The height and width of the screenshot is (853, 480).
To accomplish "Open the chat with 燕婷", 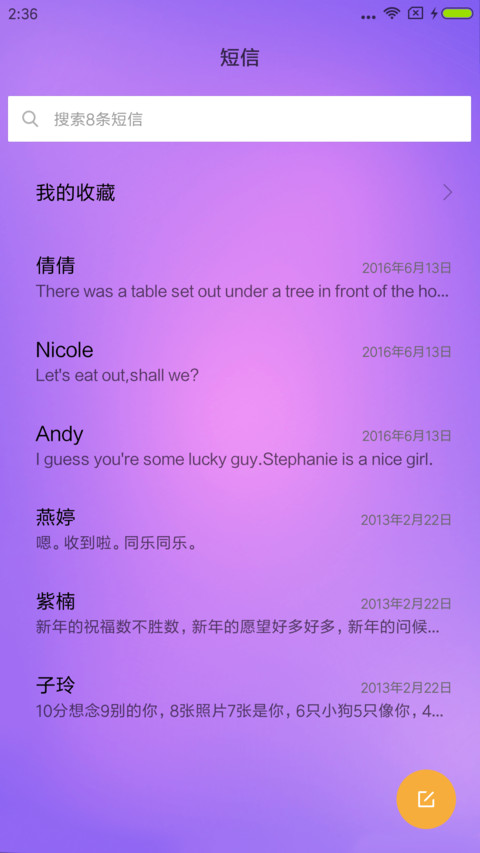I will pos(239,530).
